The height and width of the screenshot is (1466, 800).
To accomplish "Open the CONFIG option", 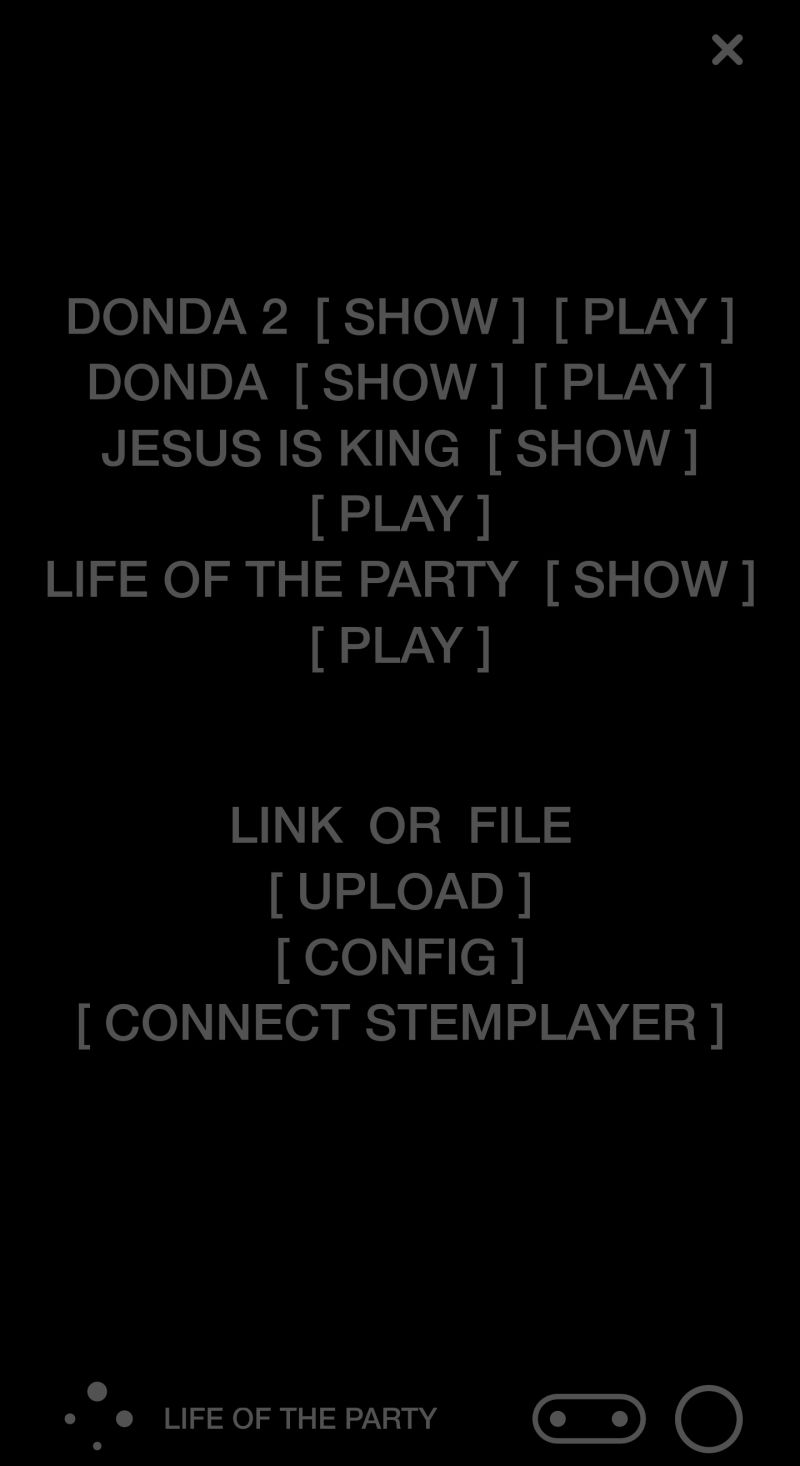I will (400, 957).
